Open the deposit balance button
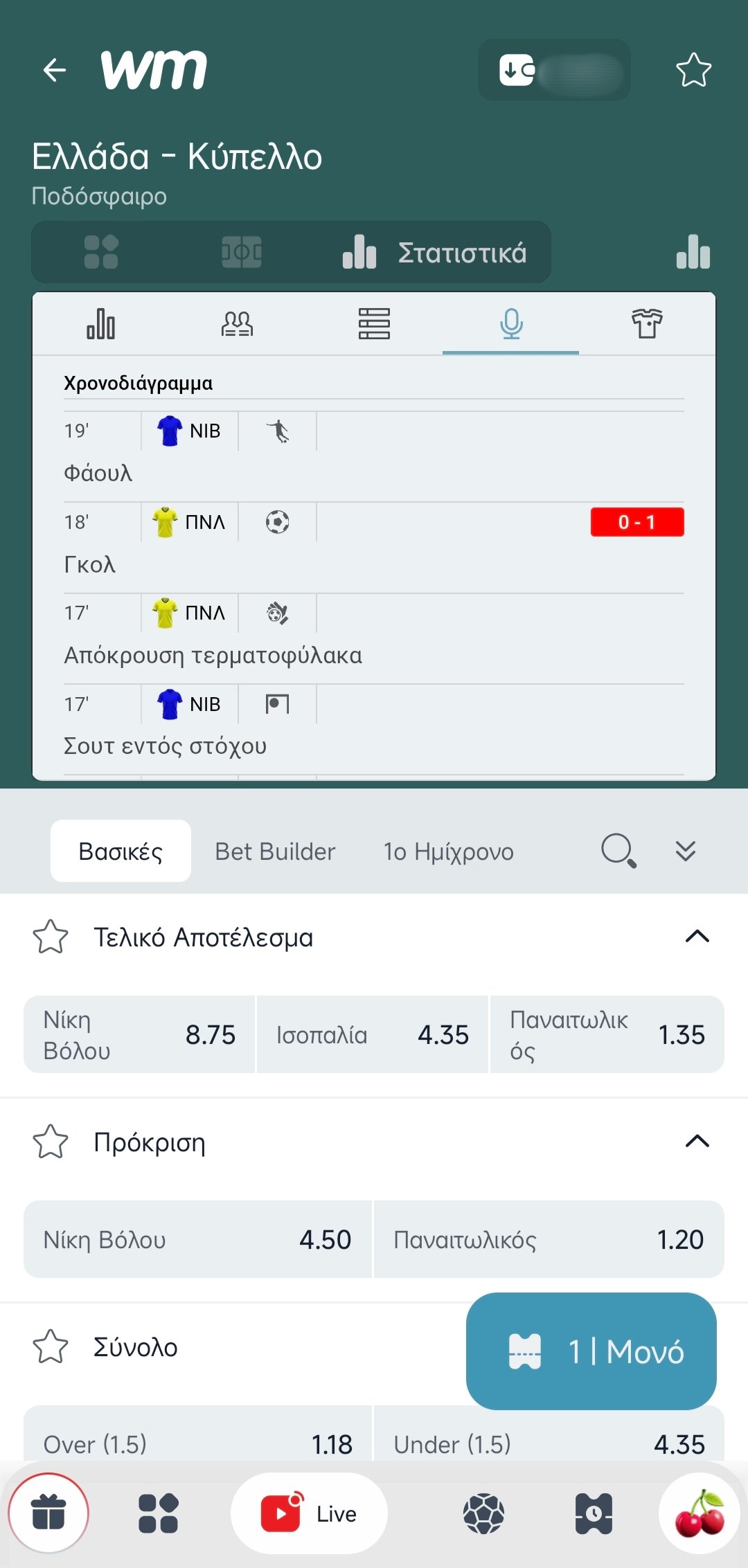This screenshot has height=1568, width=748. pyautogui.click(x=554, y=70)
